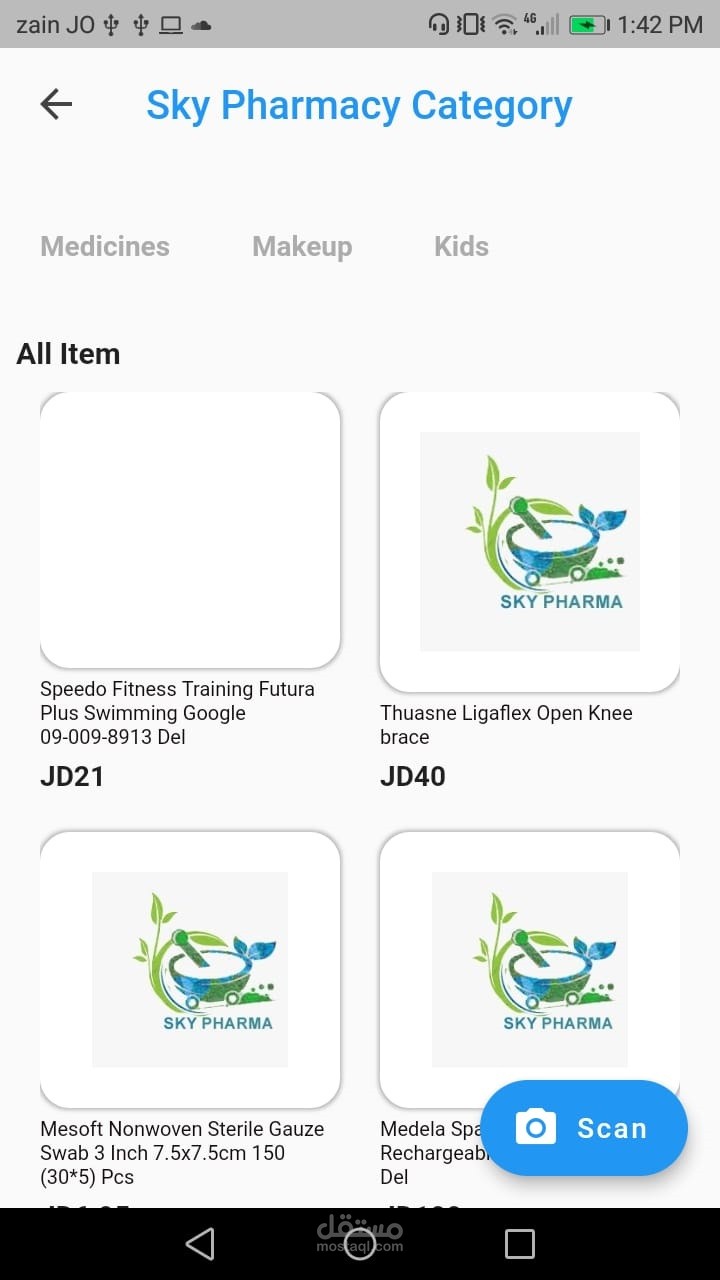Show the Kids category
The width and height of the screenshot is (720, 1280).
point(461,246)
